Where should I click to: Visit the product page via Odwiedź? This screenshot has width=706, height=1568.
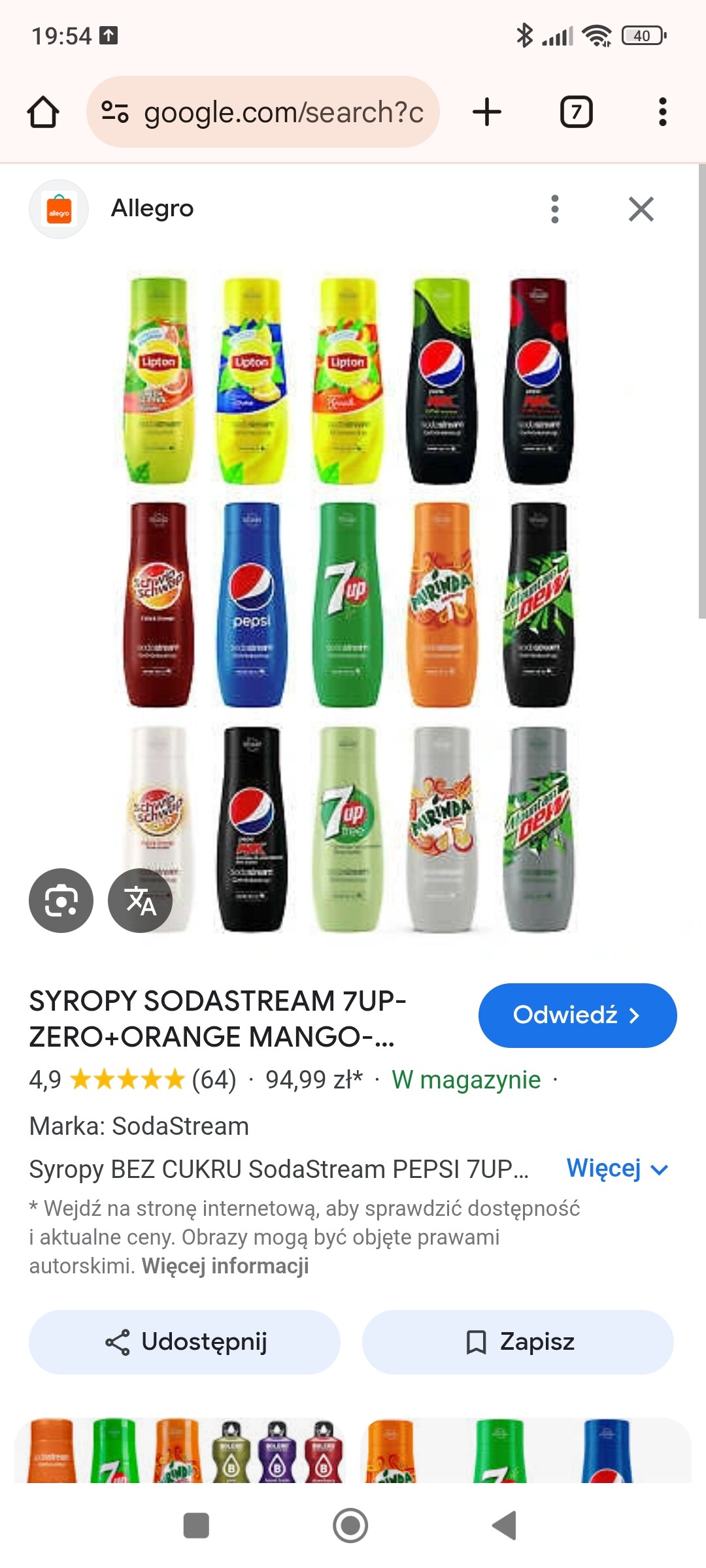click(577, 1015)
